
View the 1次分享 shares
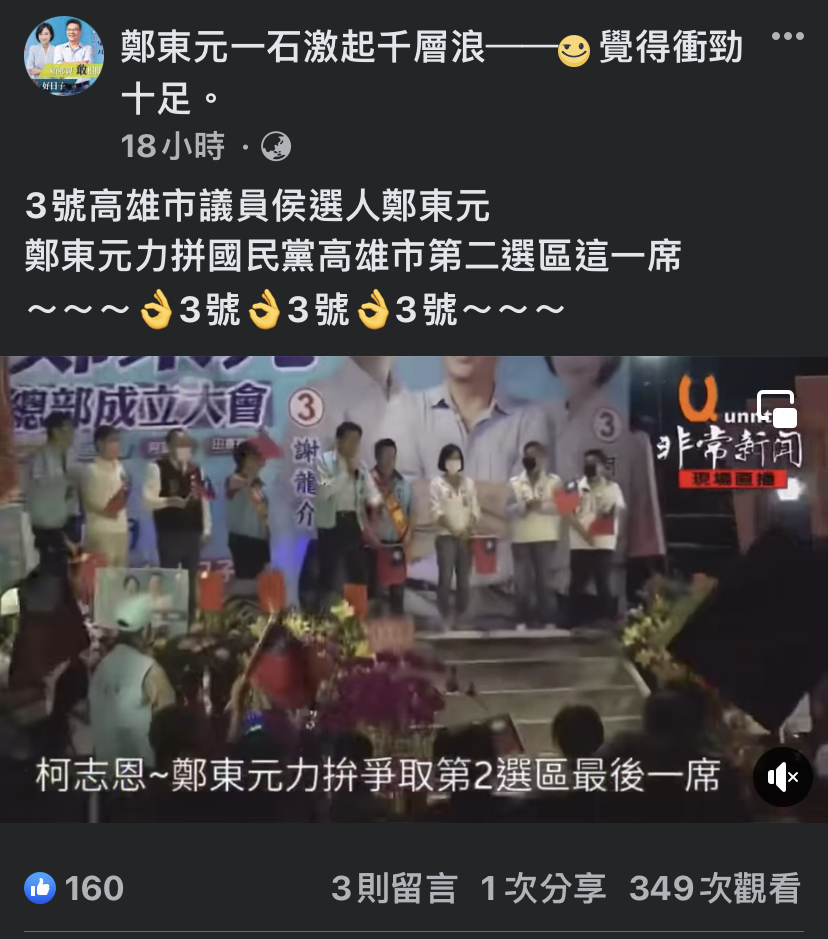(x=542, y=888)
